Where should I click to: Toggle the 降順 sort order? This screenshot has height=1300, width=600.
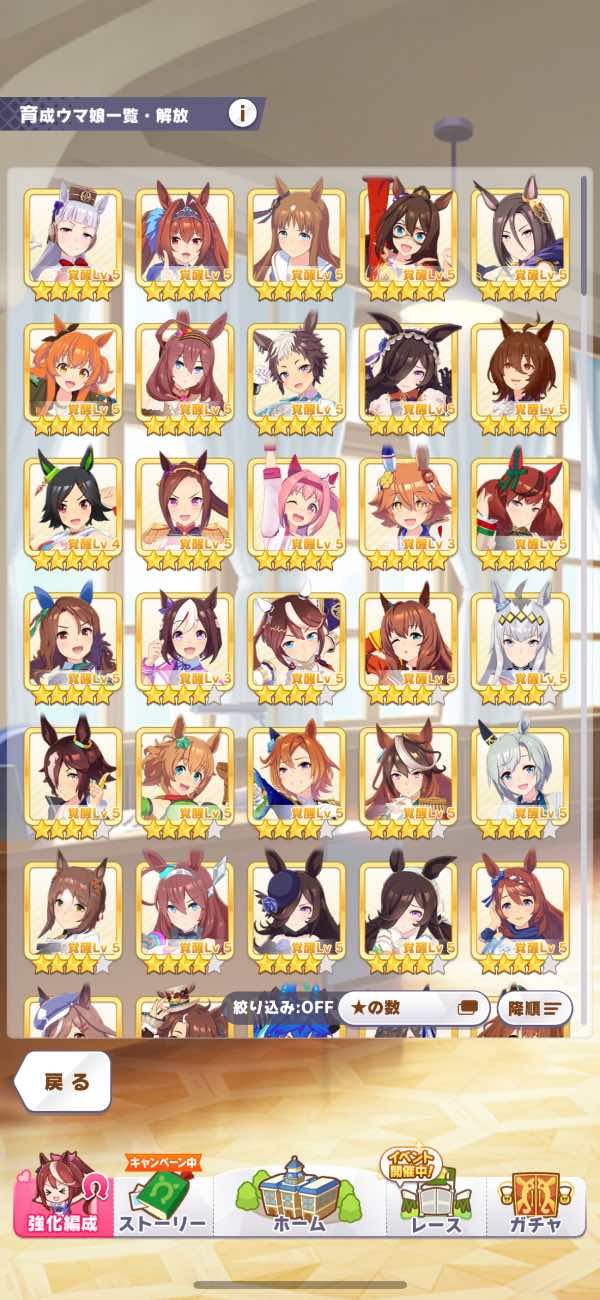(x=534, y=1007)
